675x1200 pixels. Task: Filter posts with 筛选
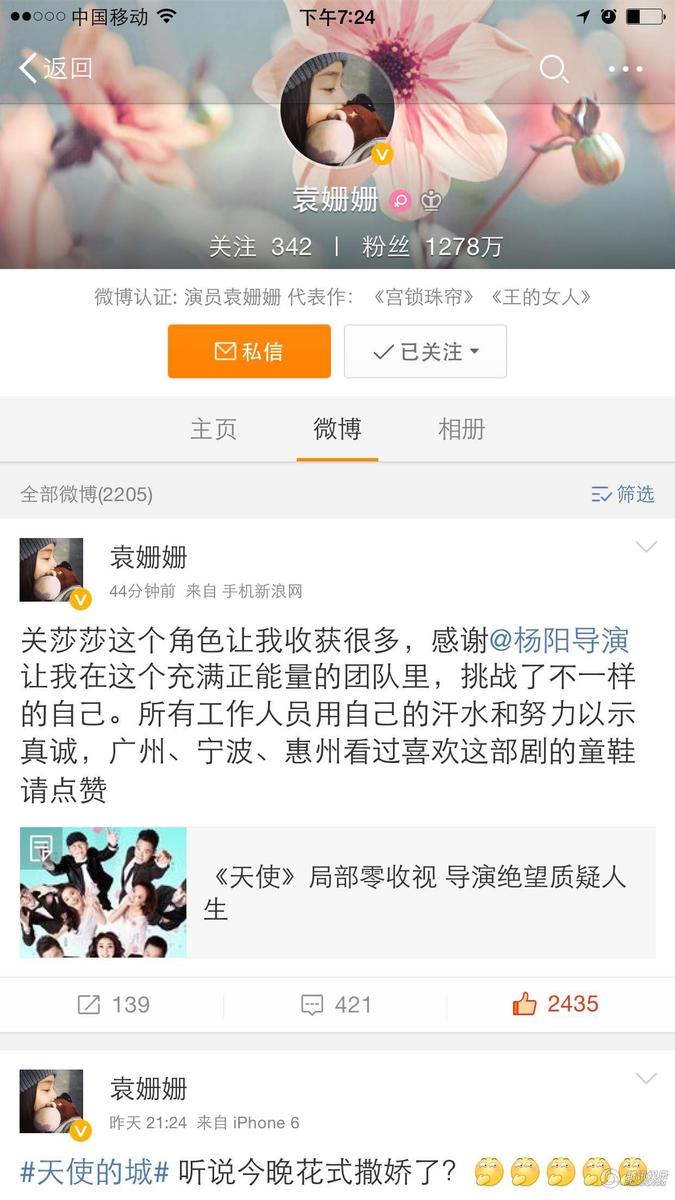[622, 494]
